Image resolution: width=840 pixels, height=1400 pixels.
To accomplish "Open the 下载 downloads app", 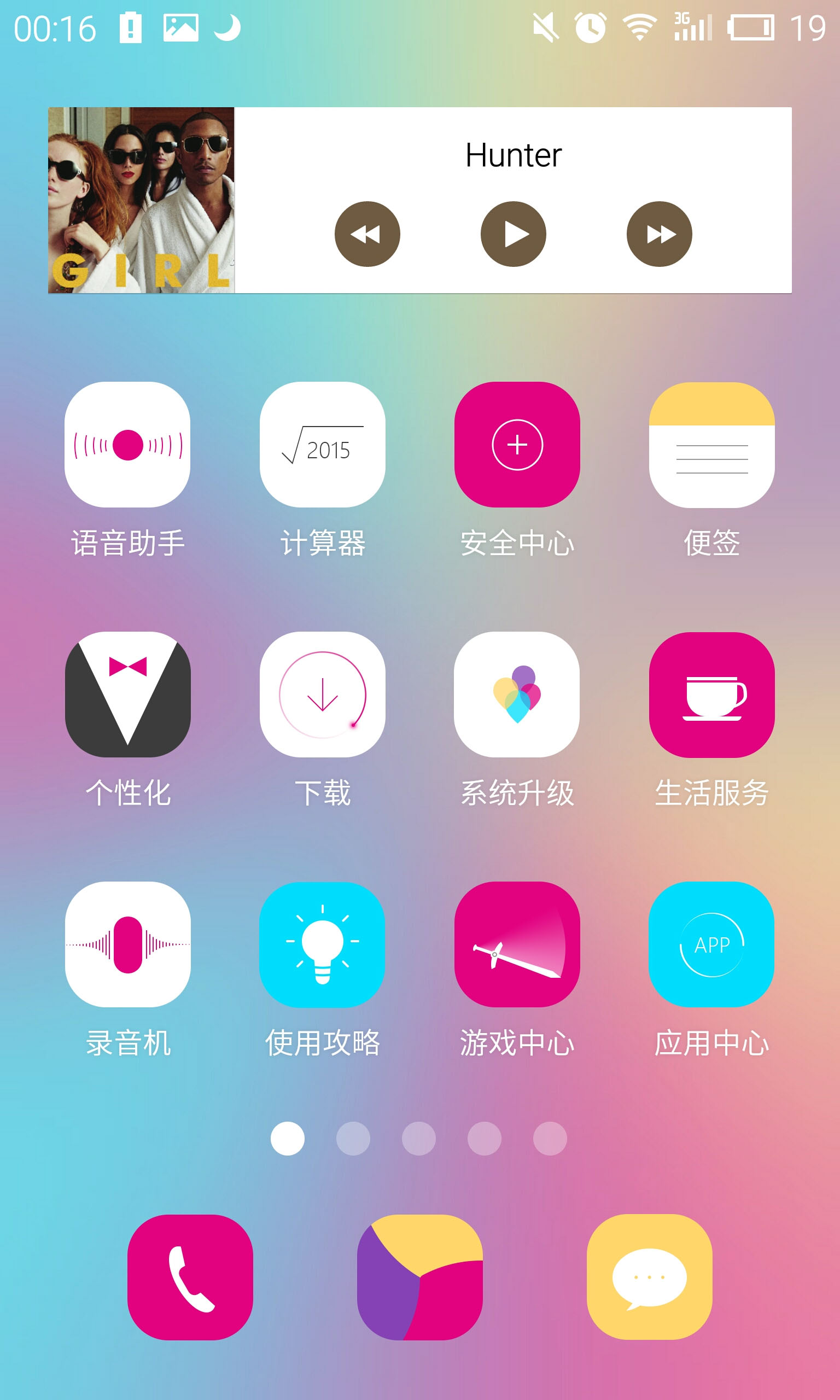I will point(322,695).
